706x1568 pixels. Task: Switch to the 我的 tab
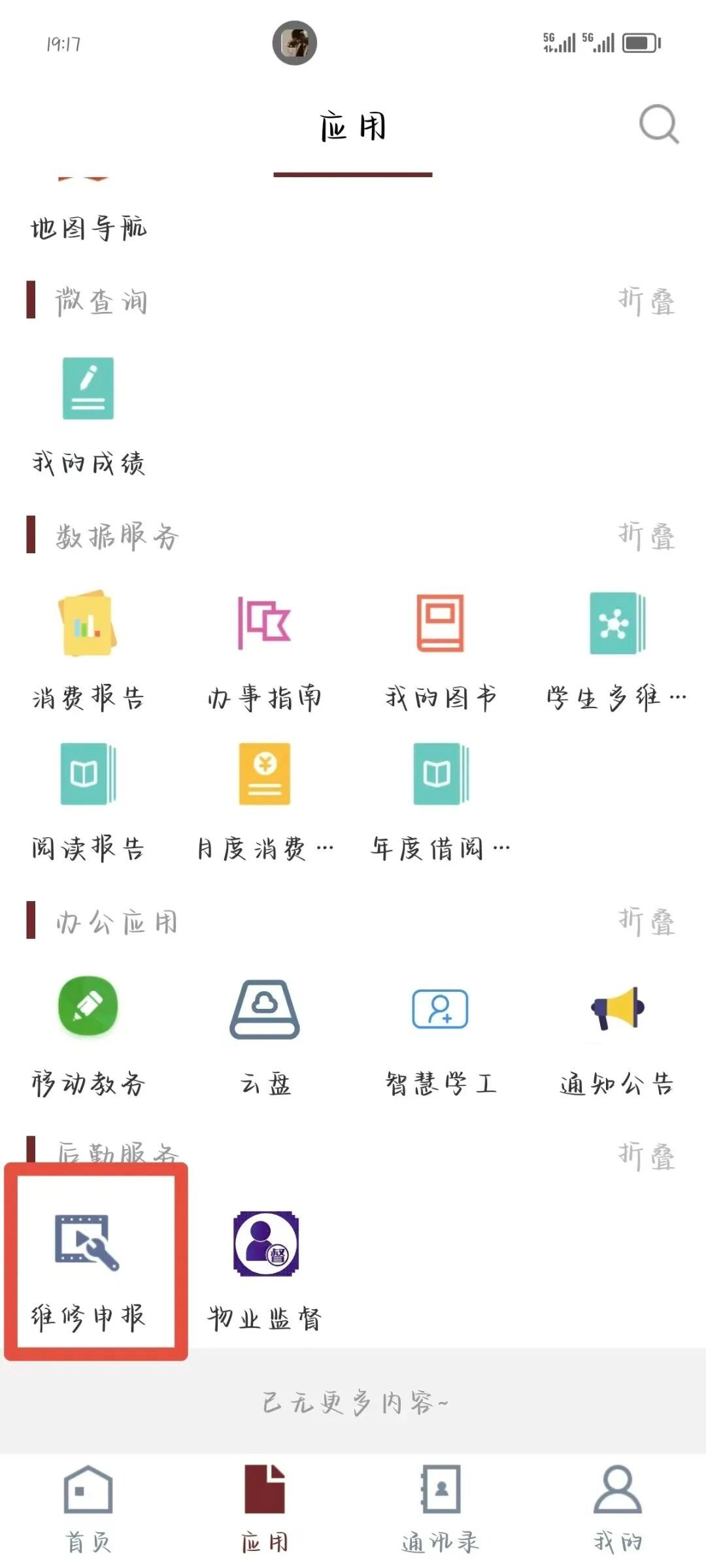point(617,1509)
